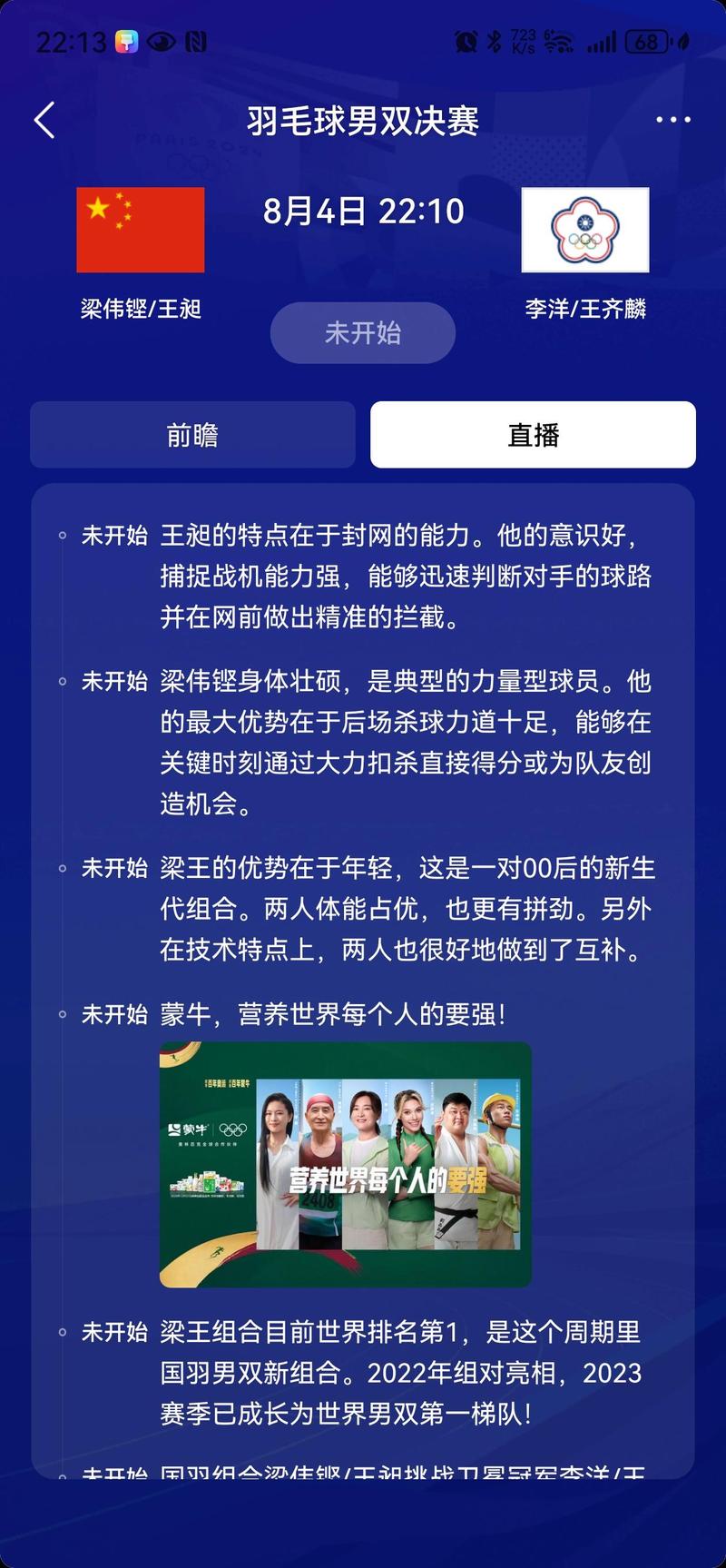Open the 蒙牛 ad banner image
This screenshot has height=1568, width=726.
point(345,1164)
